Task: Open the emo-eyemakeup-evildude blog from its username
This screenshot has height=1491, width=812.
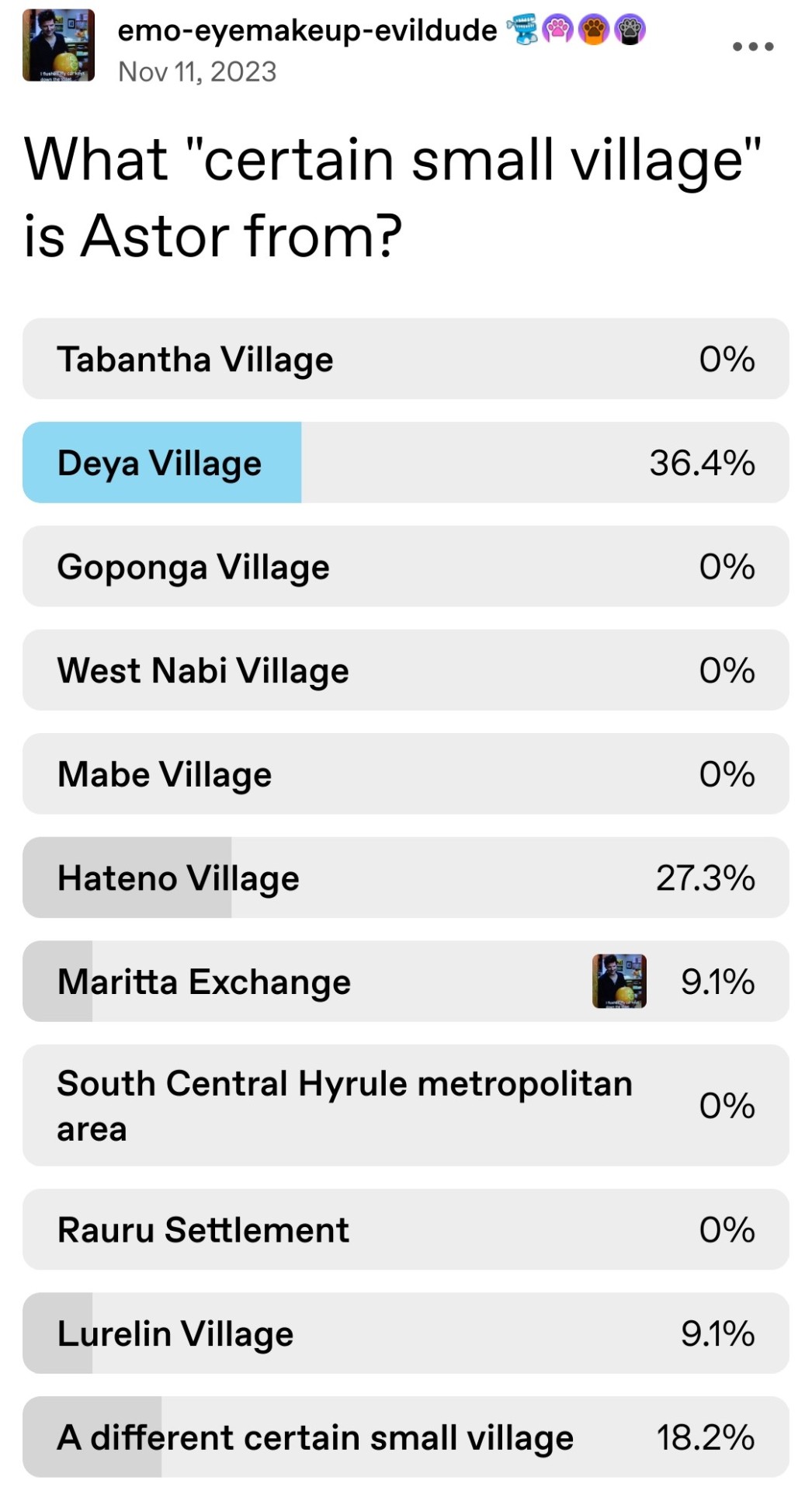Action: (307, 30)
